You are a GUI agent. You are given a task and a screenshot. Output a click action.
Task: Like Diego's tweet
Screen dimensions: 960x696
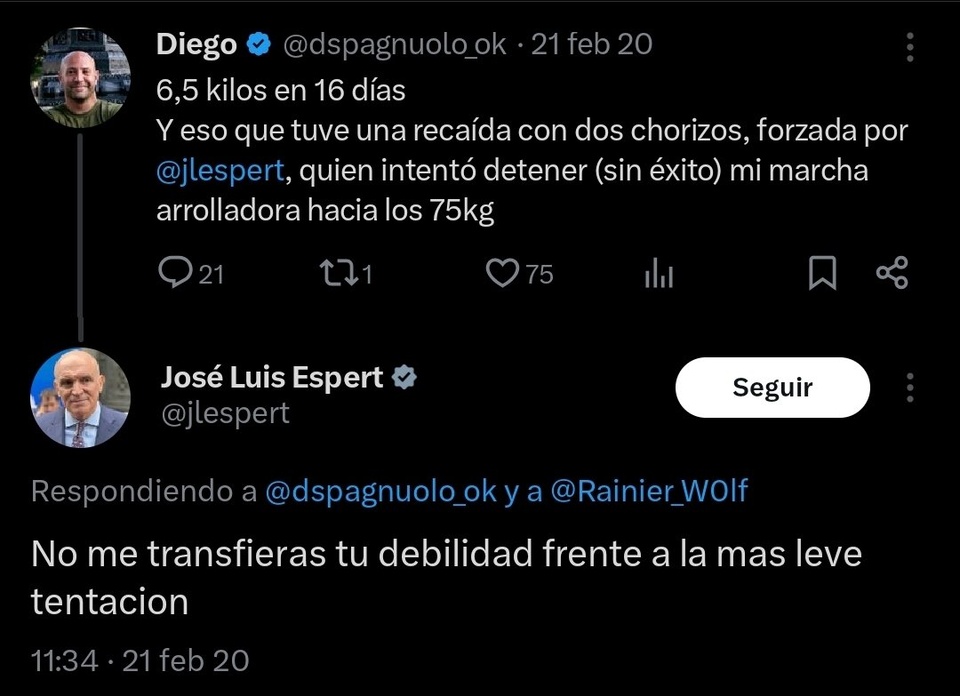coord(502,273)
